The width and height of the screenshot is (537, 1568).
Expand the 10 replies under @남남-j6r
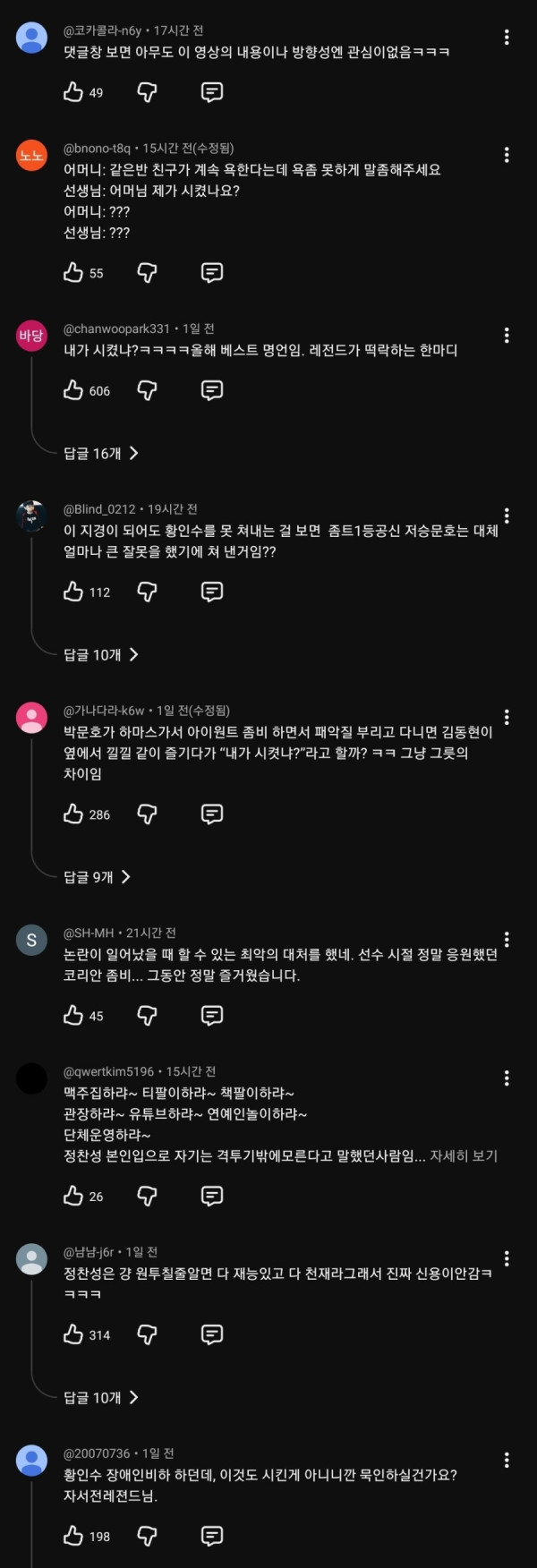point(101,1398)
